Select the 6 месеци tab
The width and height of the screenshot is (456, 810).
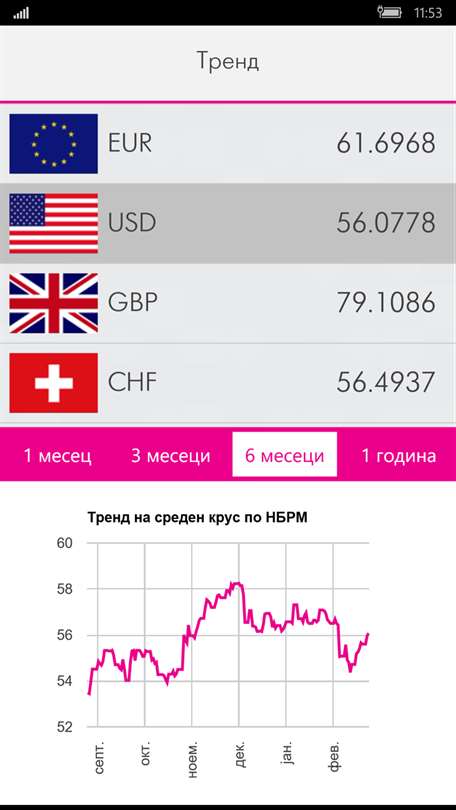[x=285, y=455]
